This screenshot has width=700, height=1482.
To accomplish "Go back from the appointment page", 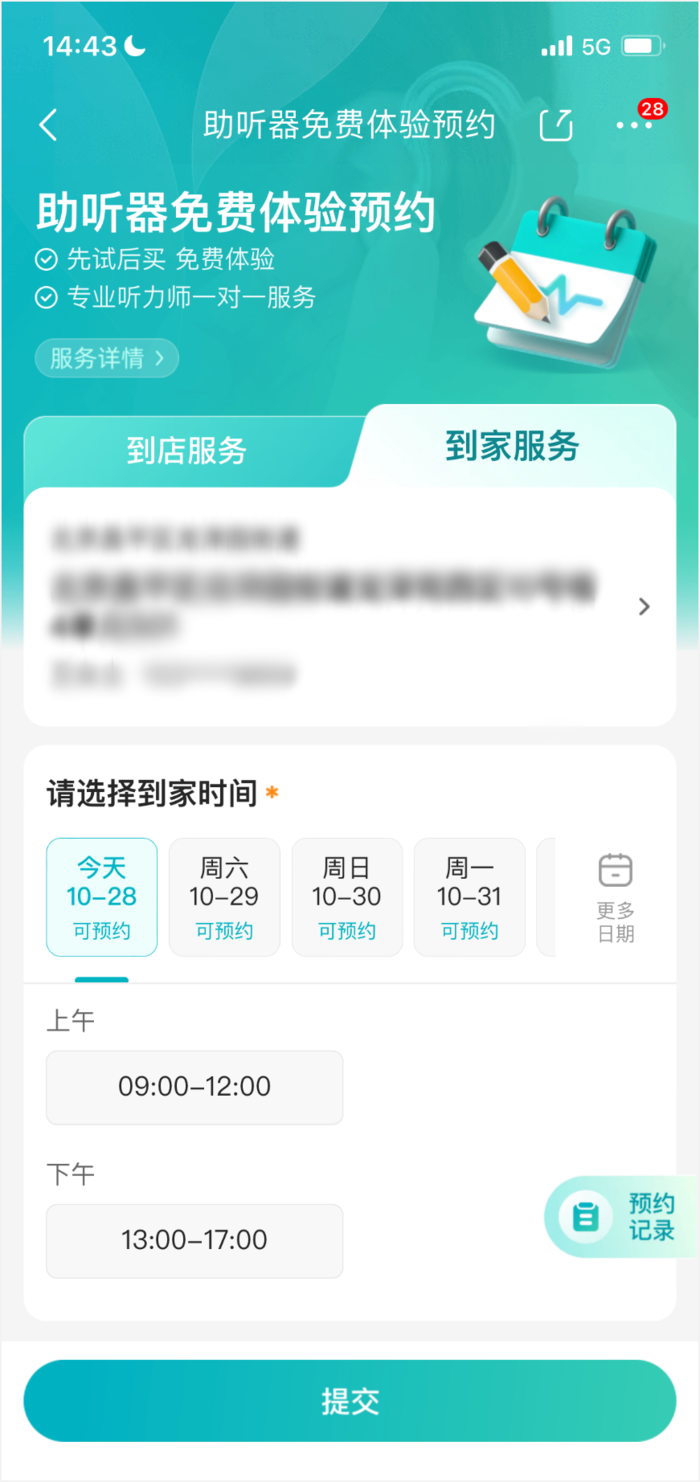I will coord(48,125).
